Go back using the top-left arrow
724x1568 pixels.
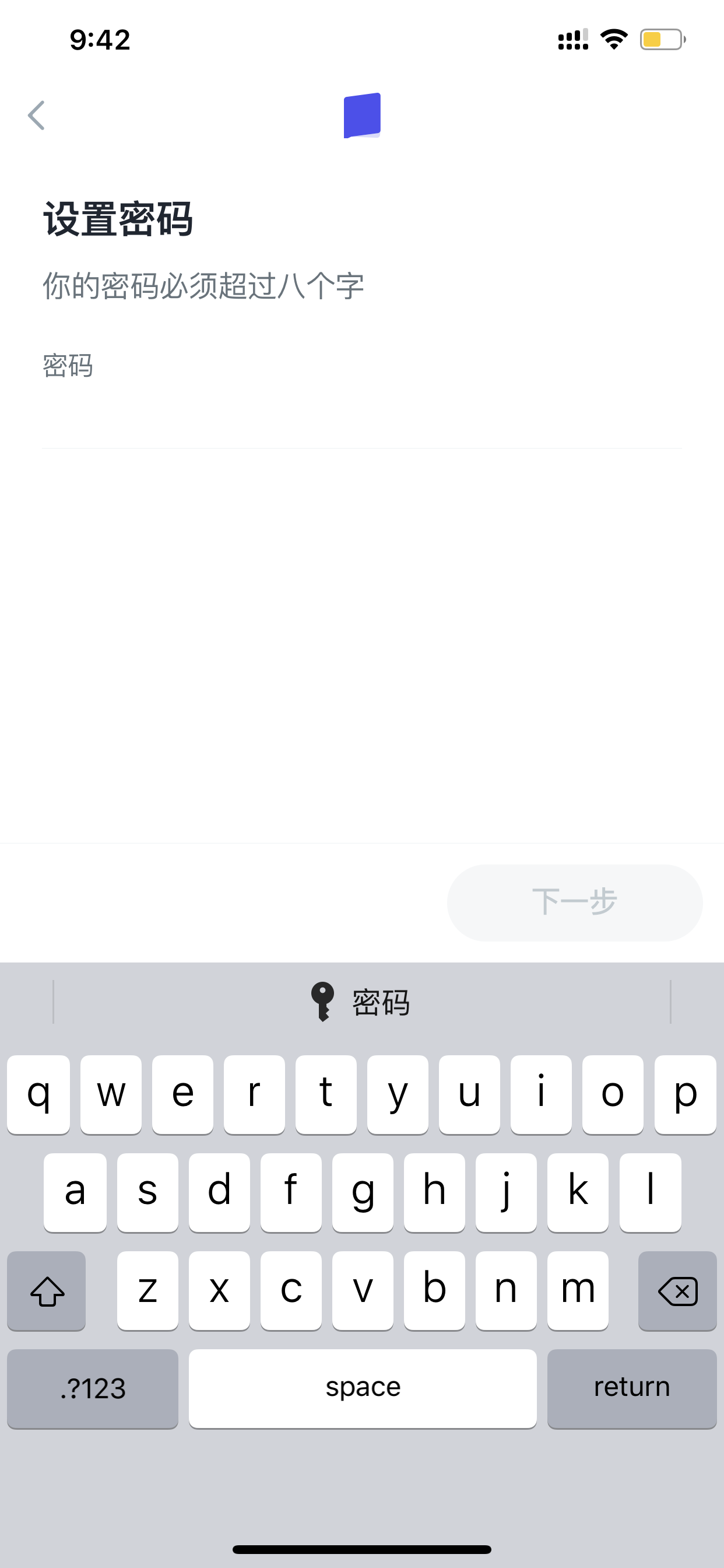37,116
